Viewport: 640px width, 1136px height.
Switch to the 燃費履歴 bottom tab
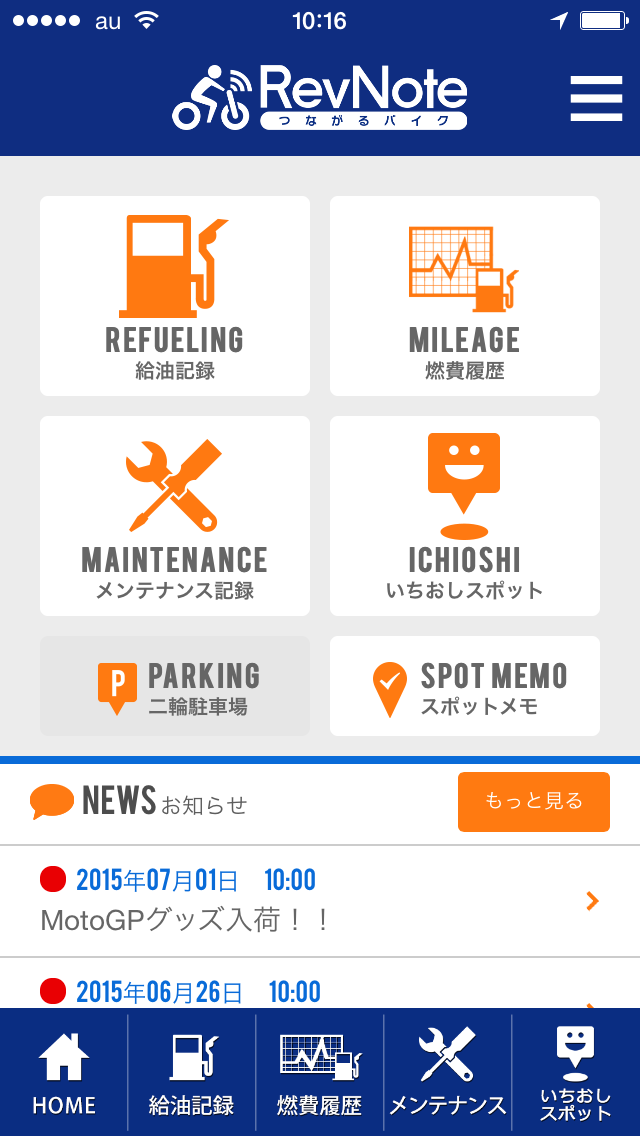(320, 1072)
